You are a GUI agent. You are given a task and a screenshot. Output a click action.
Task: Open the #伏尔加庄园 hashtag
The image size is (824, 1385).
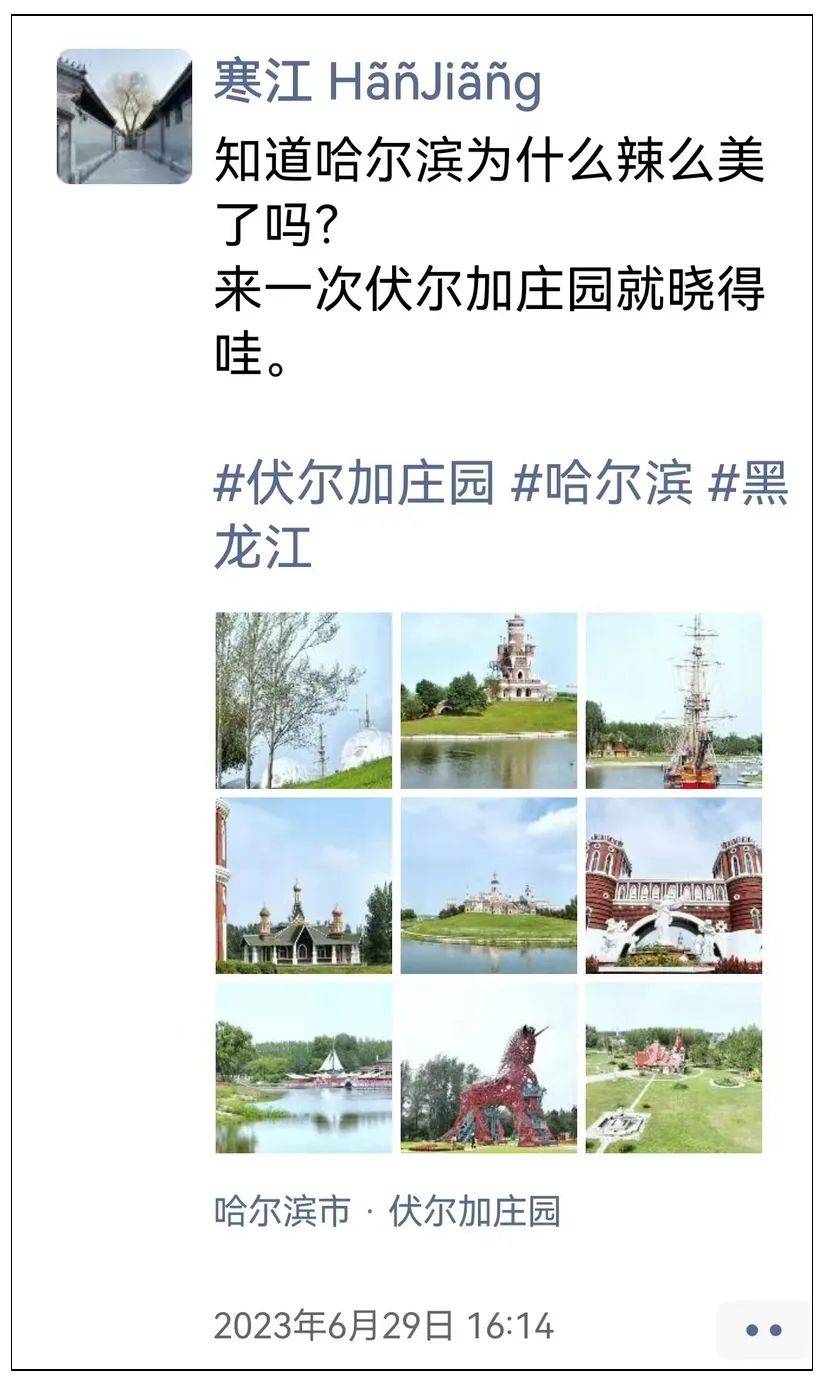click(x=354, y=485)
